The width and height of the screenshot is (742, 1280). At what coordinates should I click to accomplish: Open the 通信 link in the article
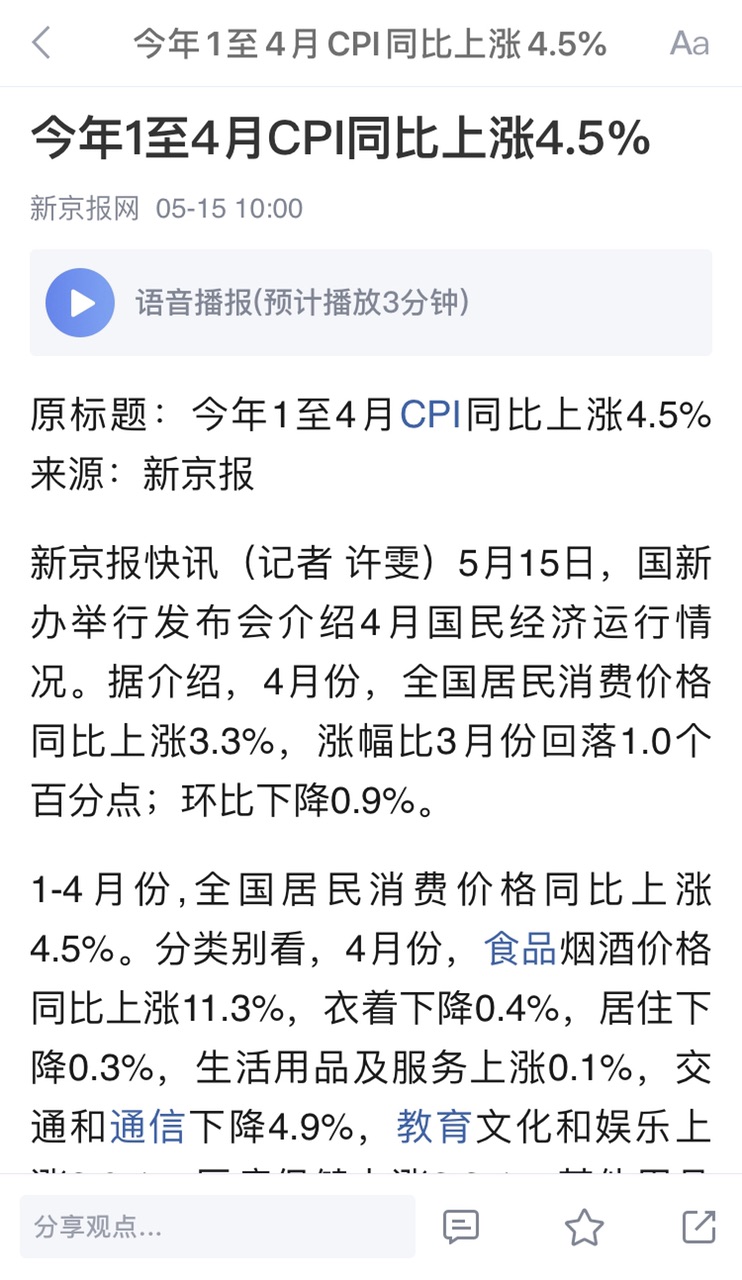147,1128
